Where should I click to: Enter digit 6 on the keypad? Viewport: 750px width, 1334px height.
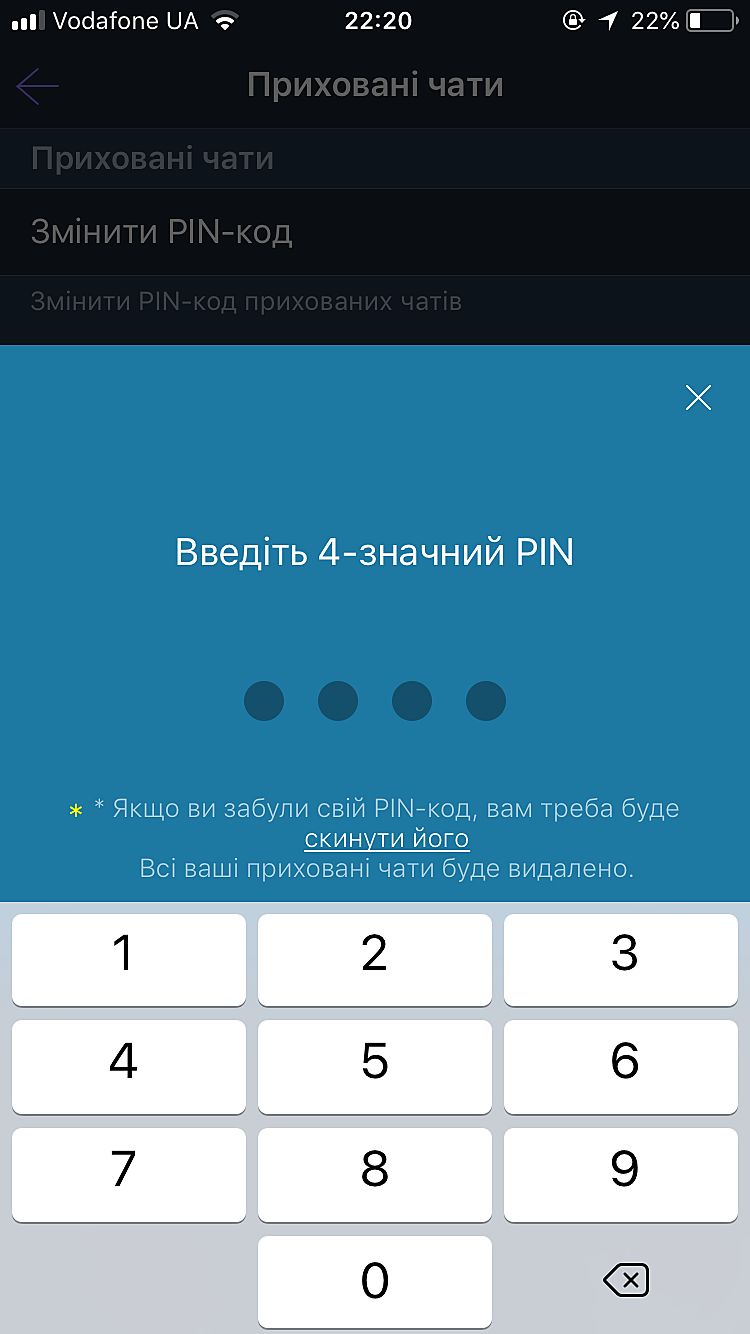(x=621, y=1065)
